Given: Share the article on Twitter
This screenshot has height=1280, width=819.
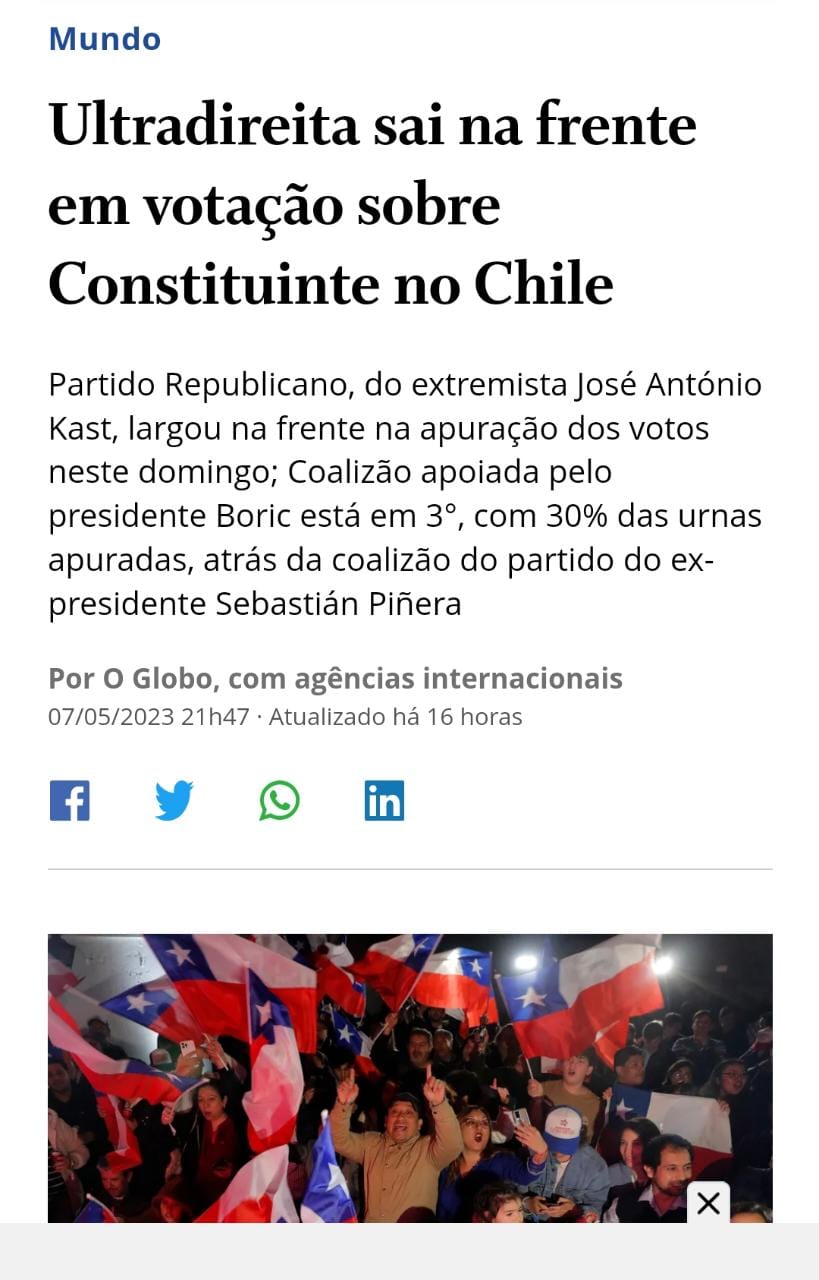Looking at the screenshot, I should [174, 801].
